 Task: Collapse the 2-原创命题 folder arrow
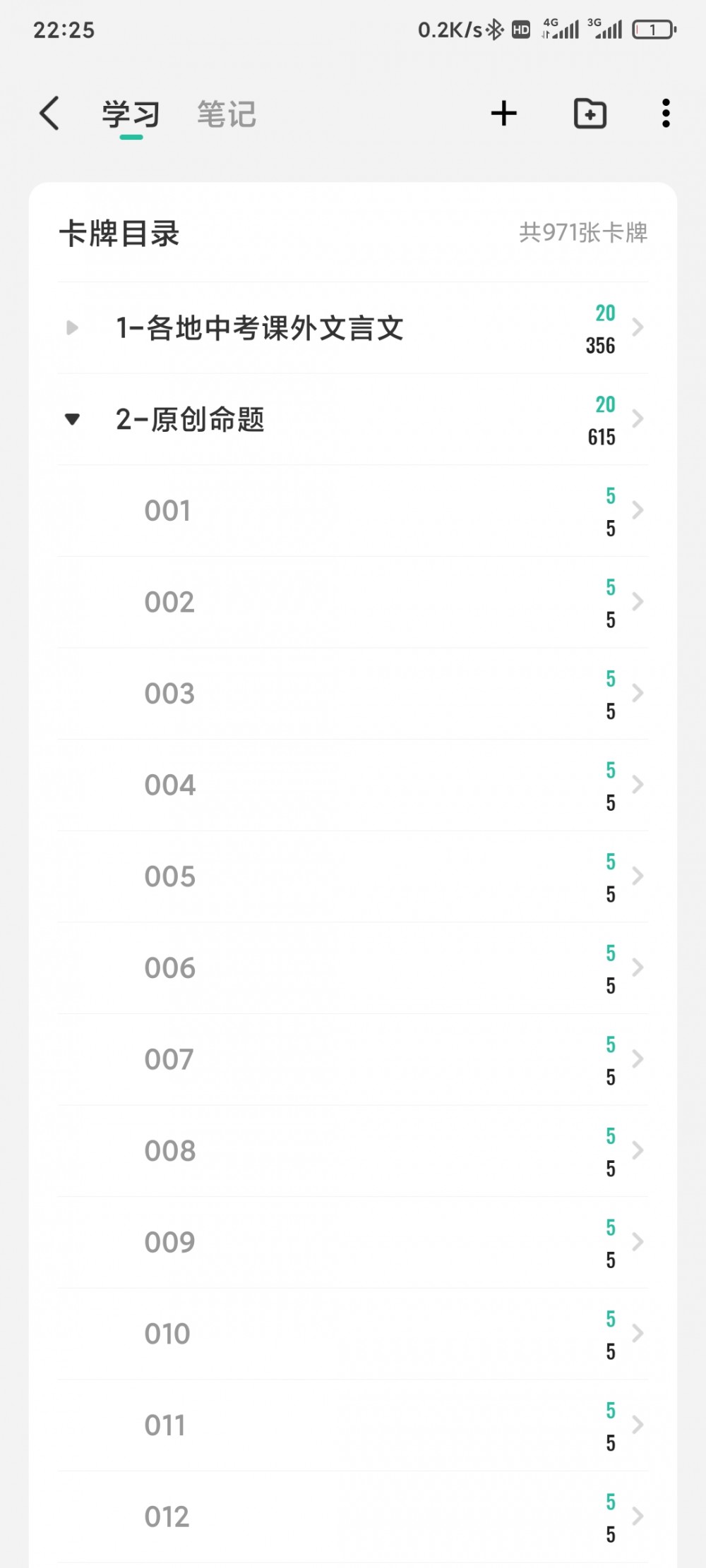[x=72, y=419]
